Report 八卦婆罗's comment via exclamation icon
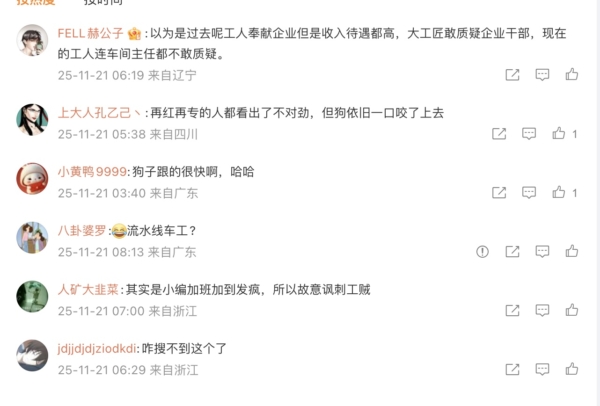 (x=482, y=252)
